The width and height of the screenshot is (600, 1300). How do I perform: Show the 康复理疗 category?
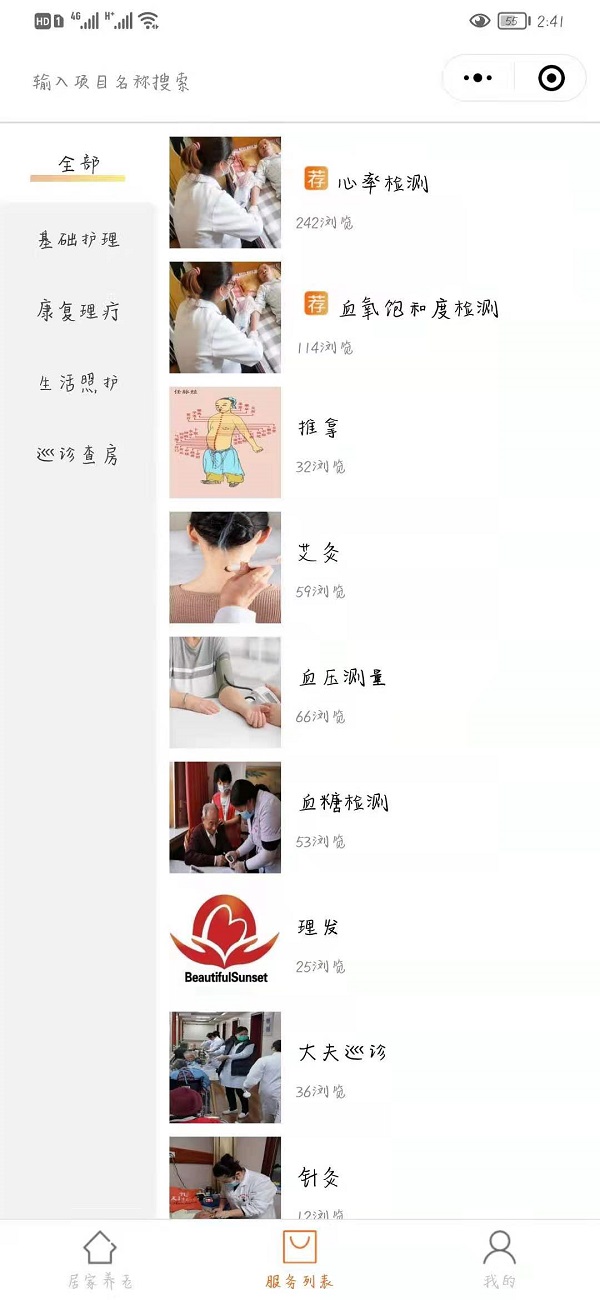(x=78, y=312)
